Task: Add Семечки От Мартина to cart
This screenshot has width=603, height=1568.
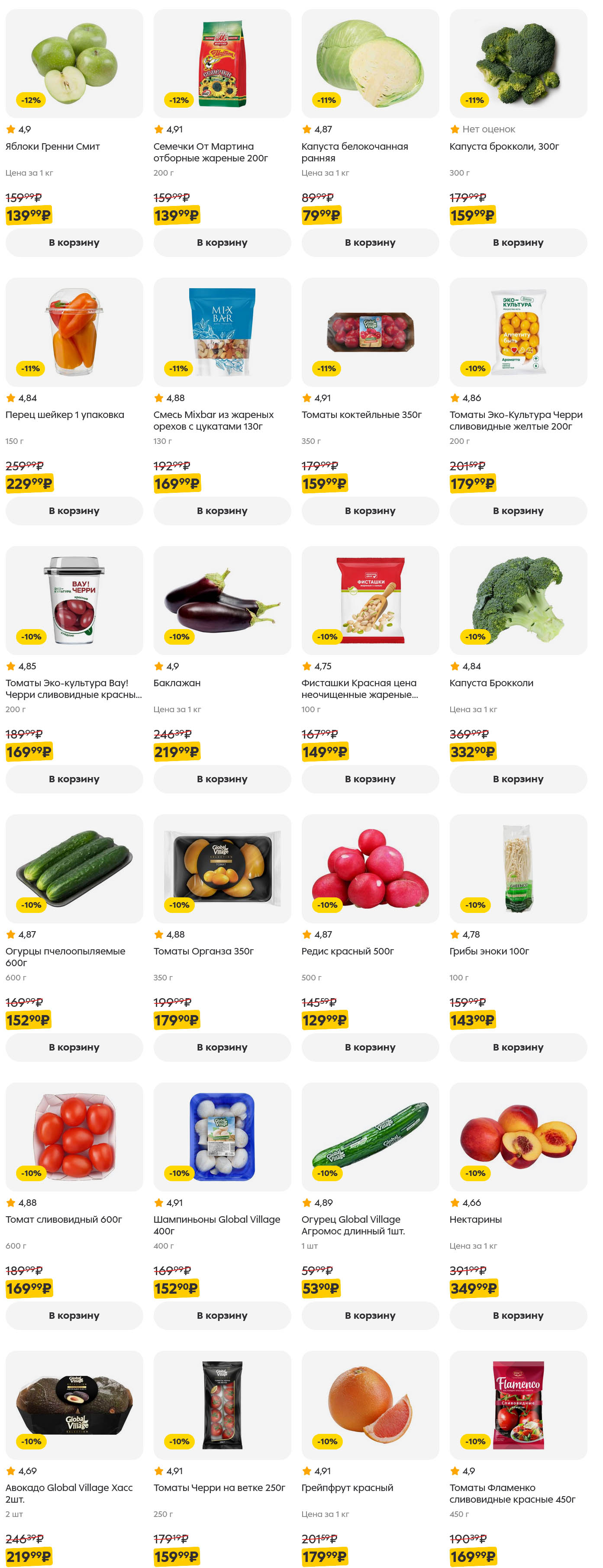Action: (222, 242)
